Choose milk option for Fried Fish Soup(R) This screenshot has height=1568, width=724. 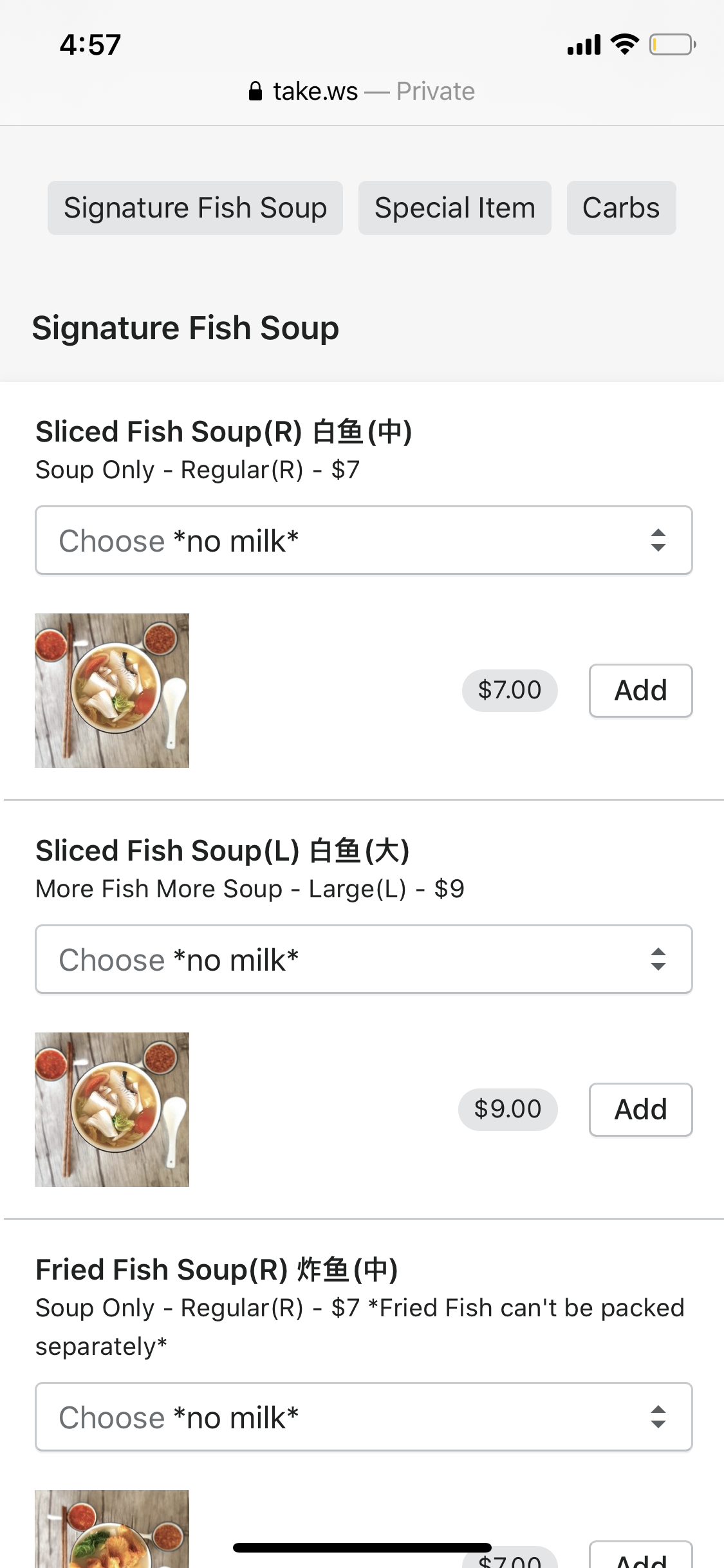(364, 1417)
